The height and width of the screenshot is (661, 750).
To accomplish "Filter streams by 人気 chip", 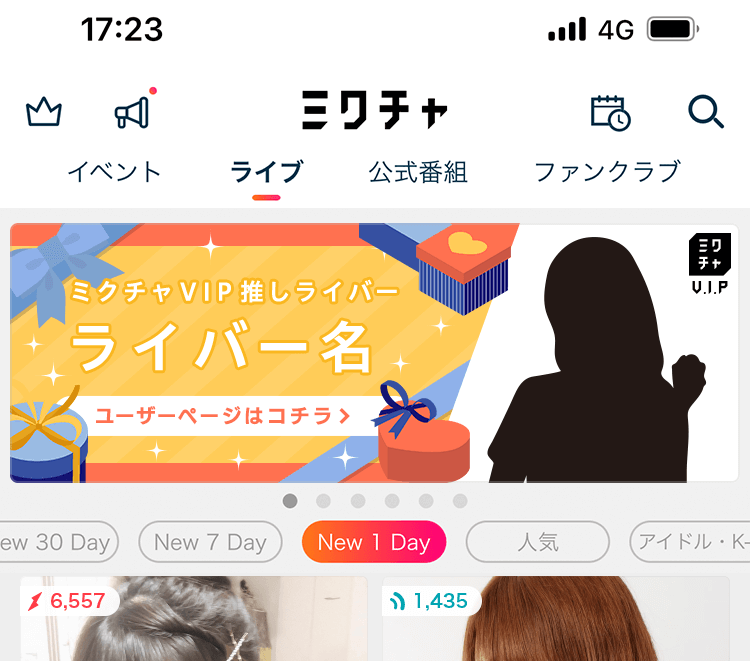I will (x=537, y=543).
